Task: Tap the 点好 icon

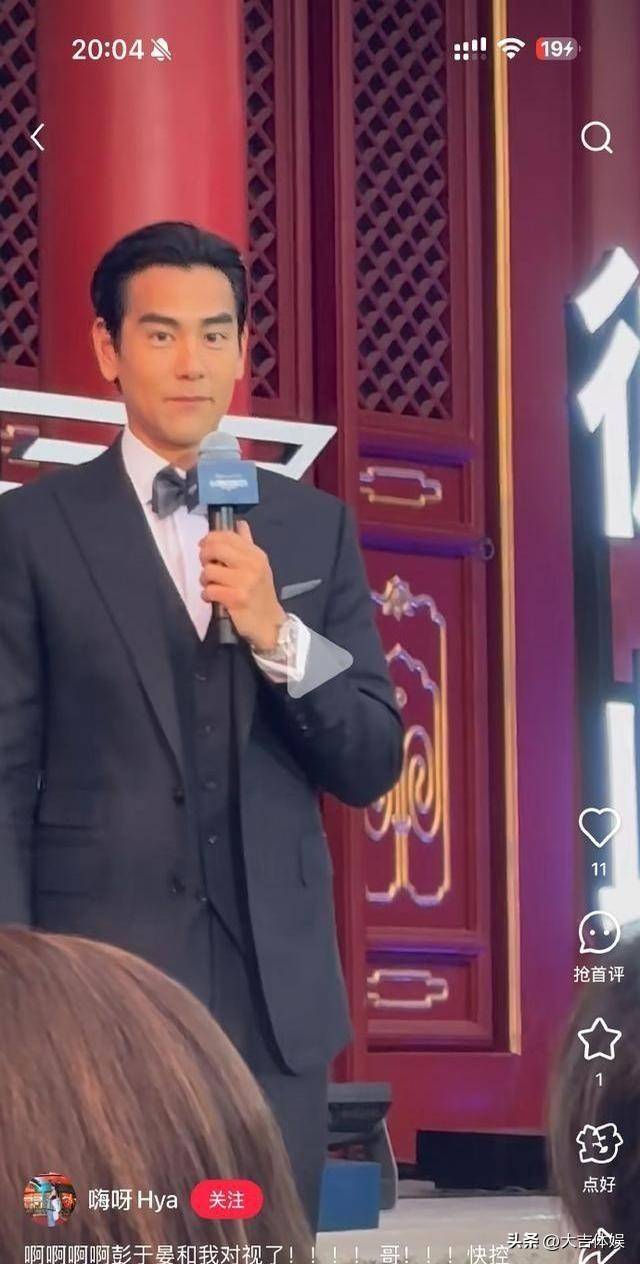Action: [x=599, y=1144]
